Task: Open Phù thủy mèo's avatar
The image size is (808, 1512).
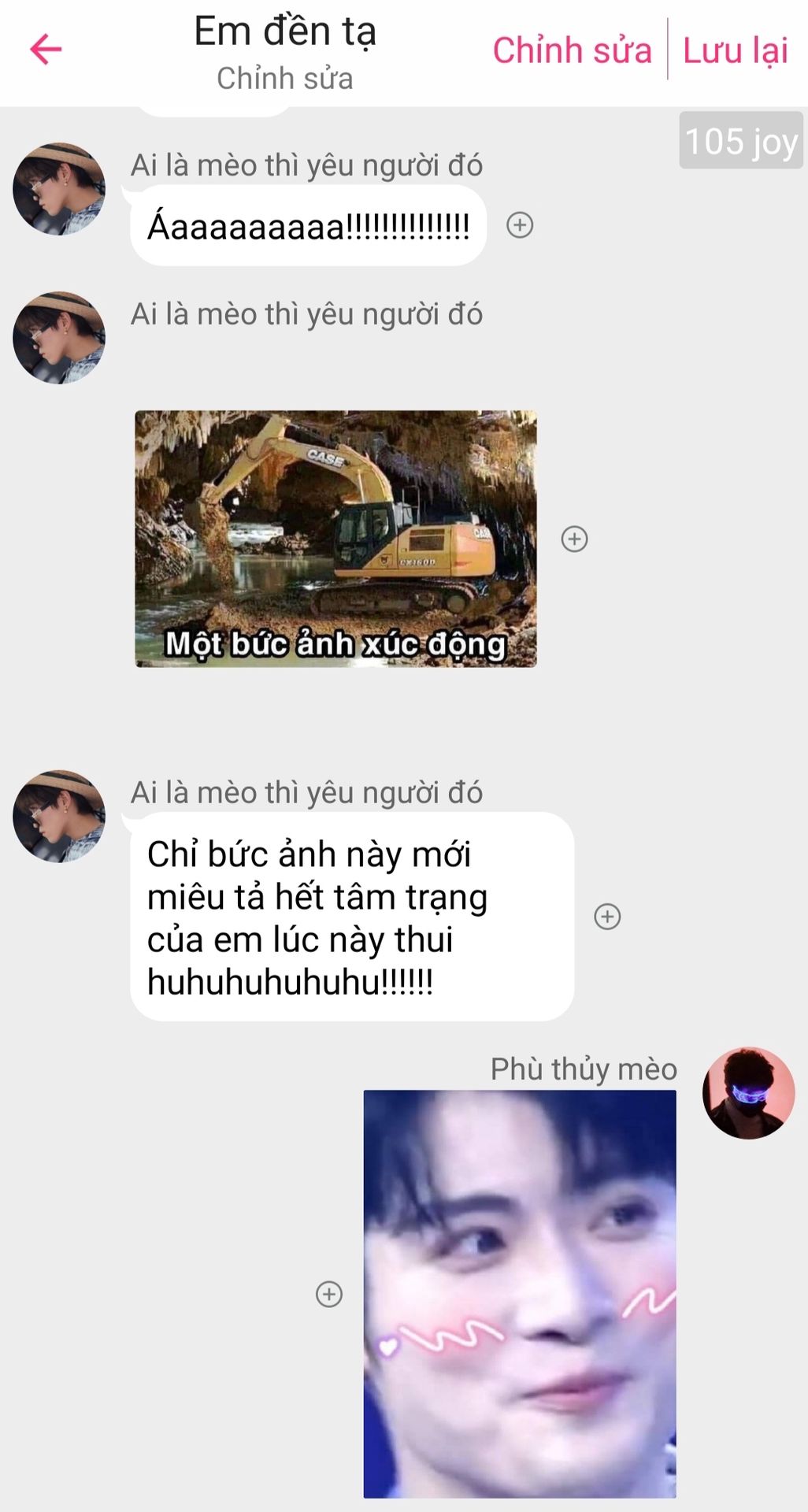Action: (748, 1093)
